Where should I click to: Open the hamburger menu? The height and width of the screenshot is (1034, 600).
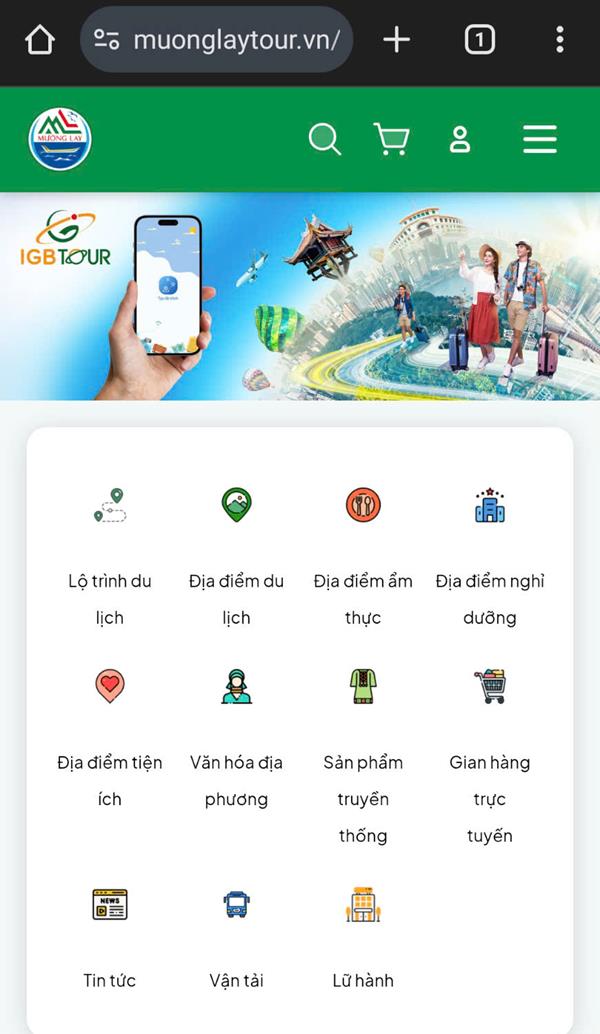(x=540, y=139)
